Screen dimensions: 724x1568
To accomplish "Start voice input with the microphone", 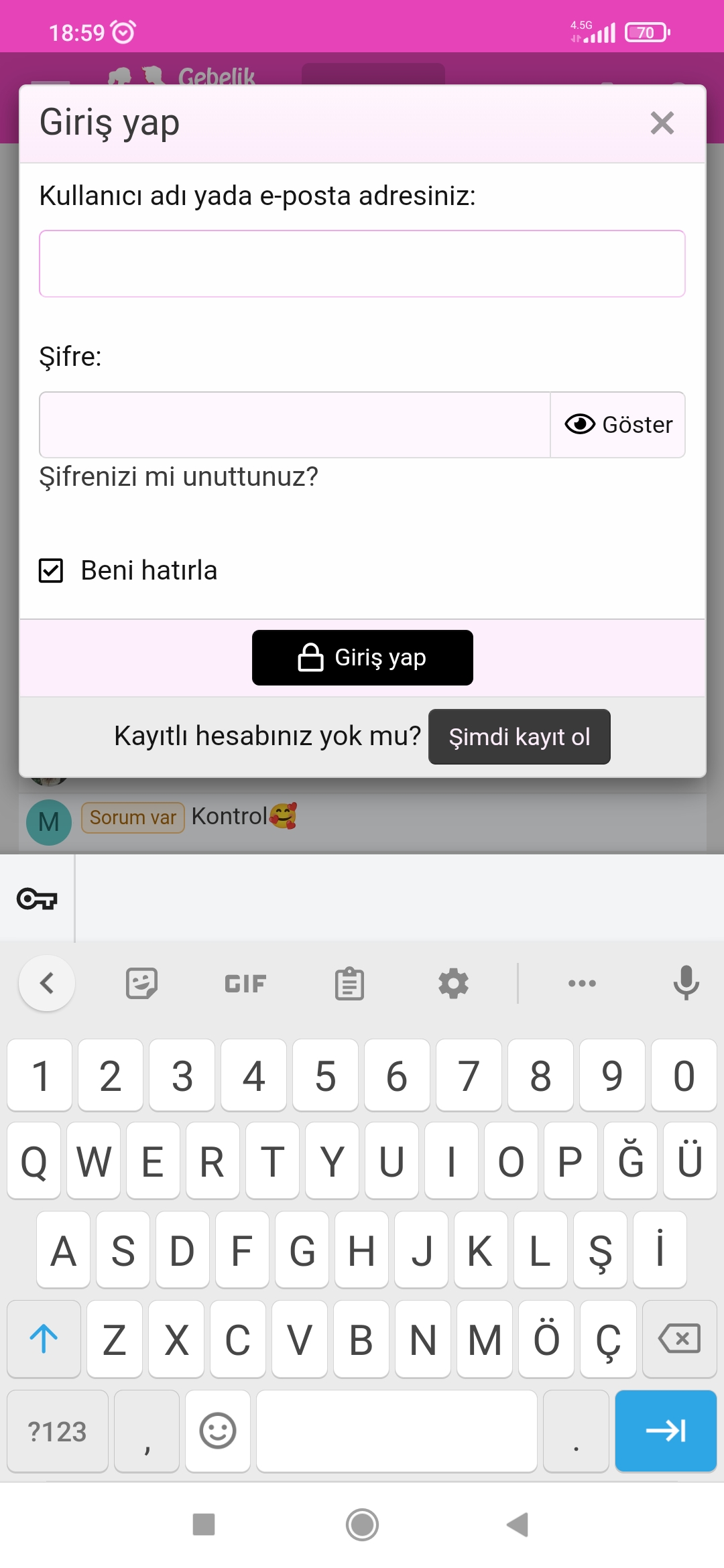I will [686, 983].
